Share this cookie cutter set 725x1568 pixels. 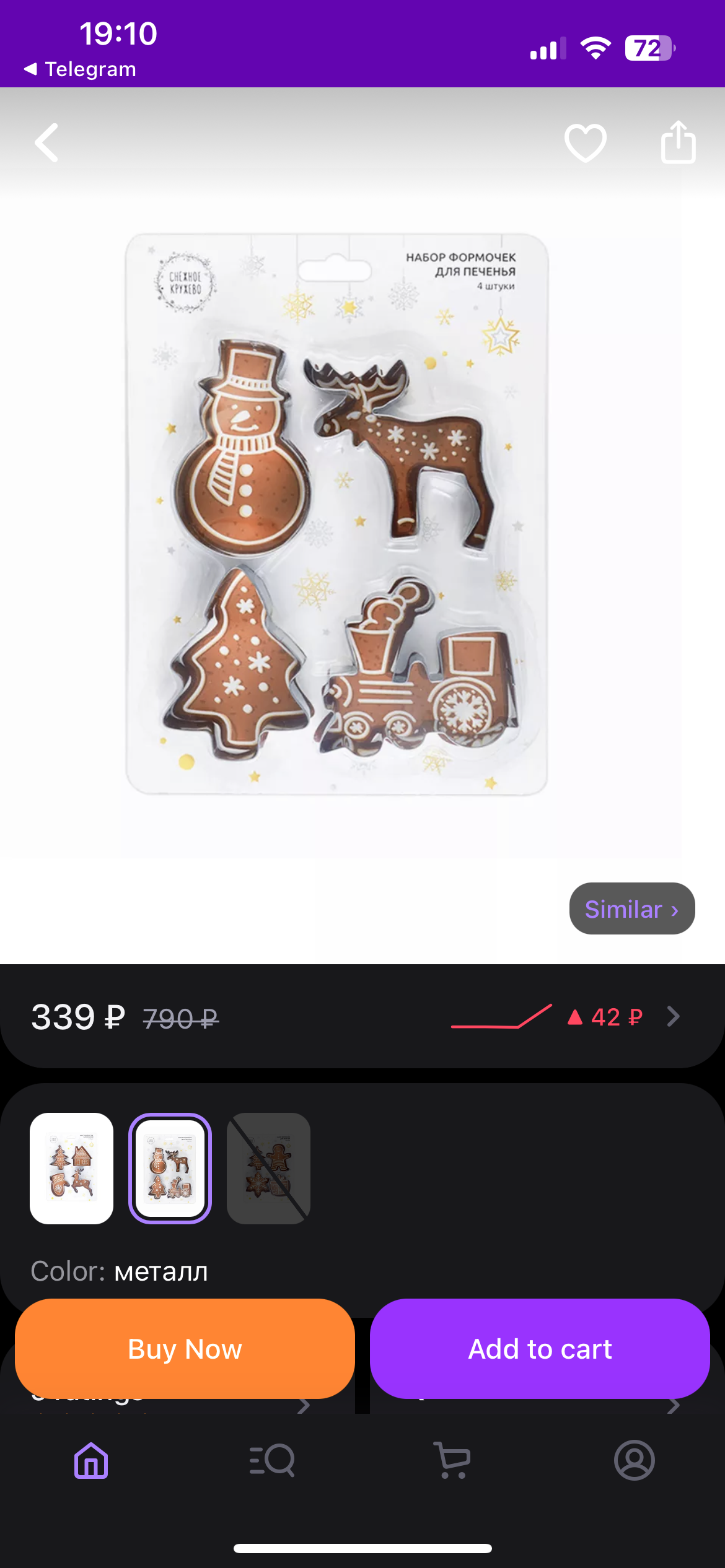678,142
